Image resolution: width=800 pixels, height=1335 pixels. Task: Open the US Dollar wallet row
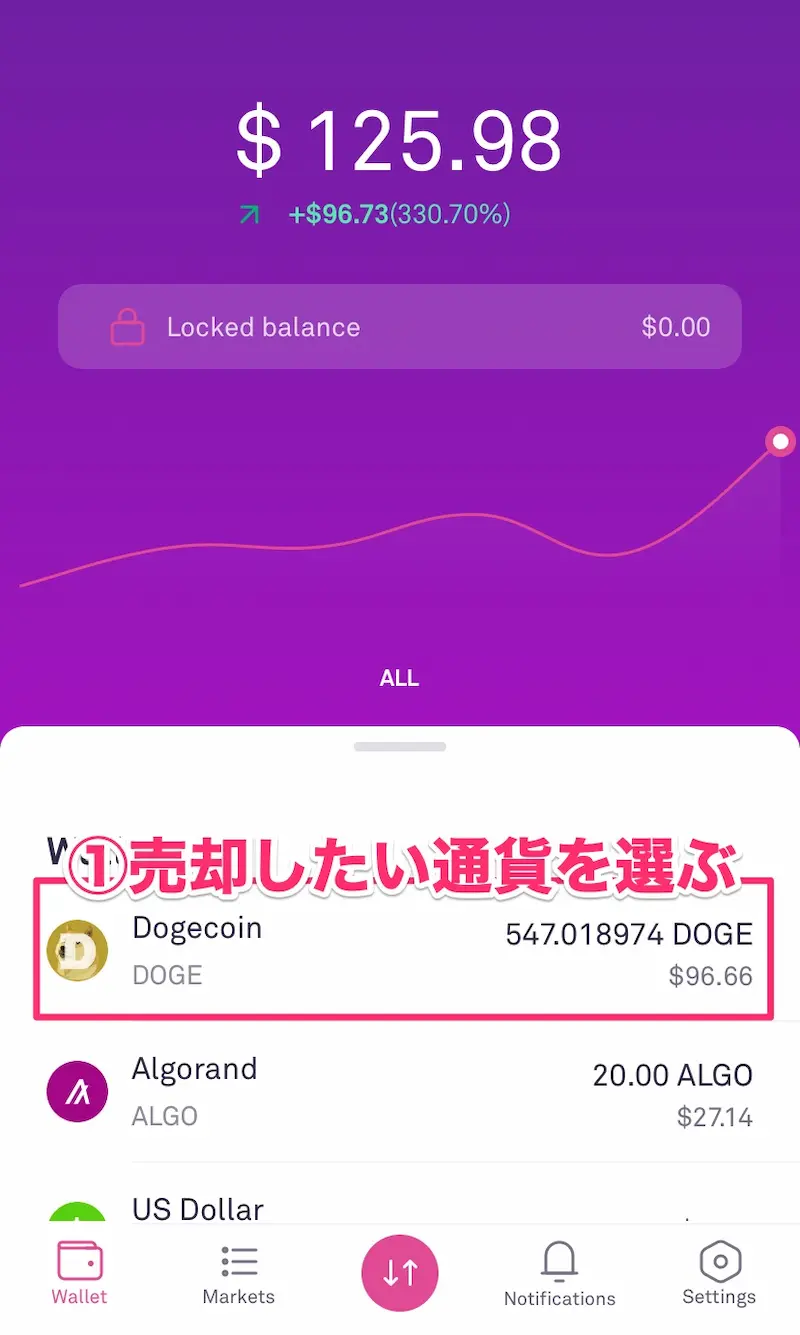(400, 1207)
